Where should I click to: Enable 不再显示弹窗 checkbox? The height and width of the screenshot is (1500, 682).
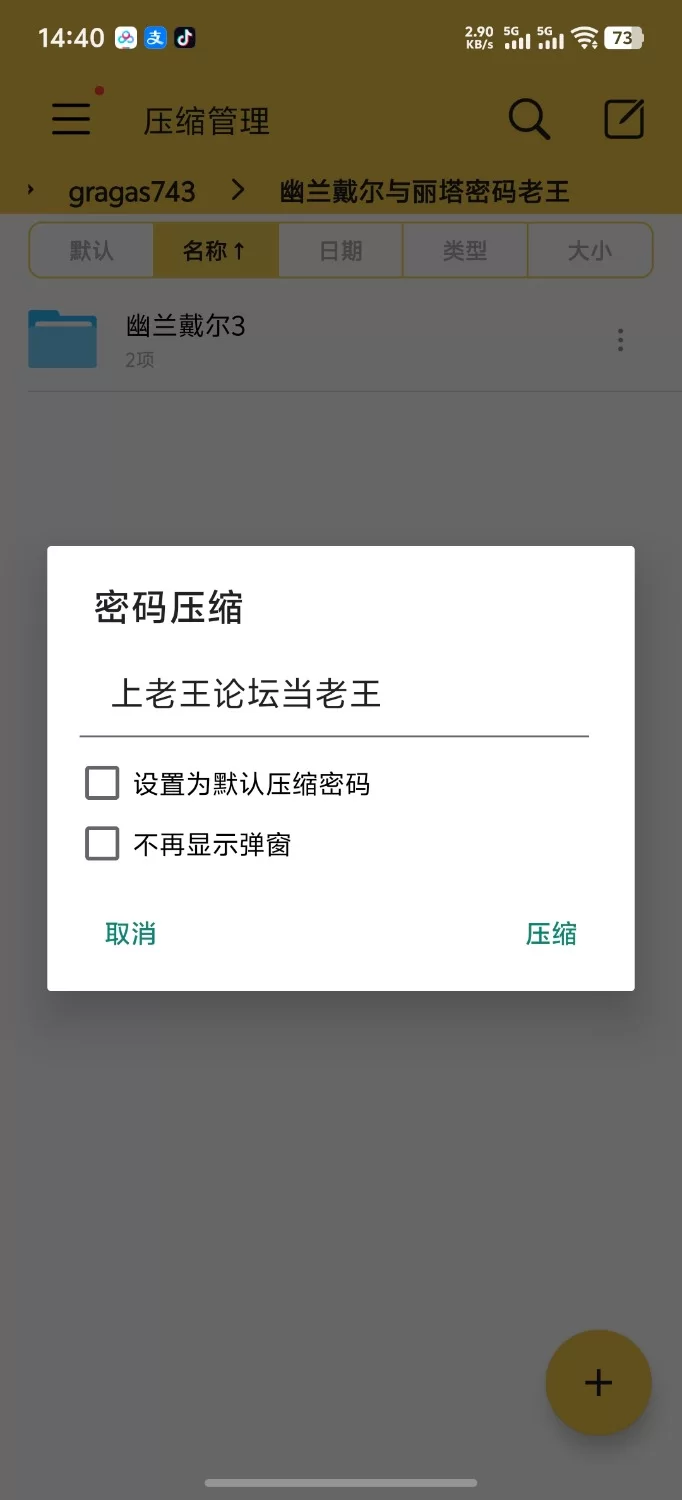click(102, 845)
